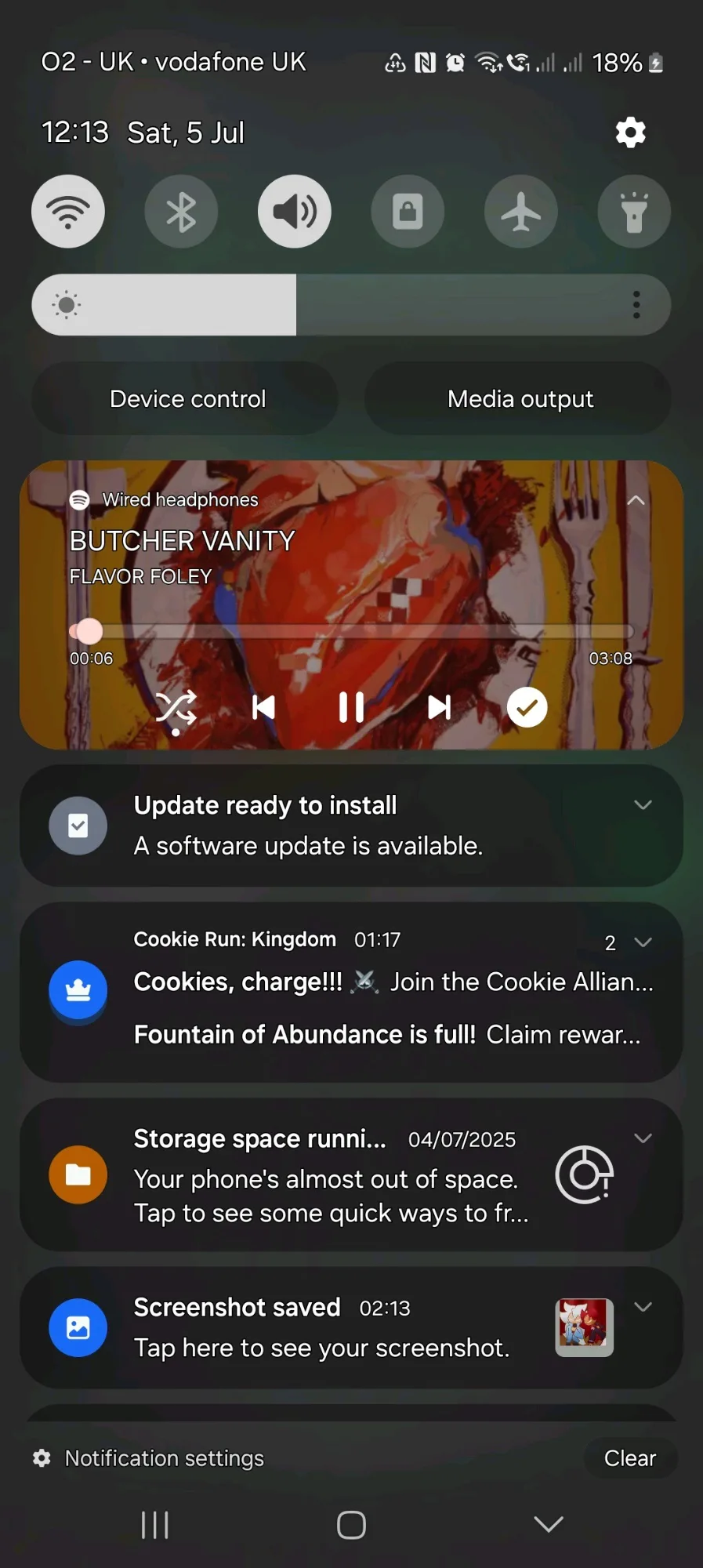Open the Storage space running out notification
The image size is (703, 1568).
351,1174
